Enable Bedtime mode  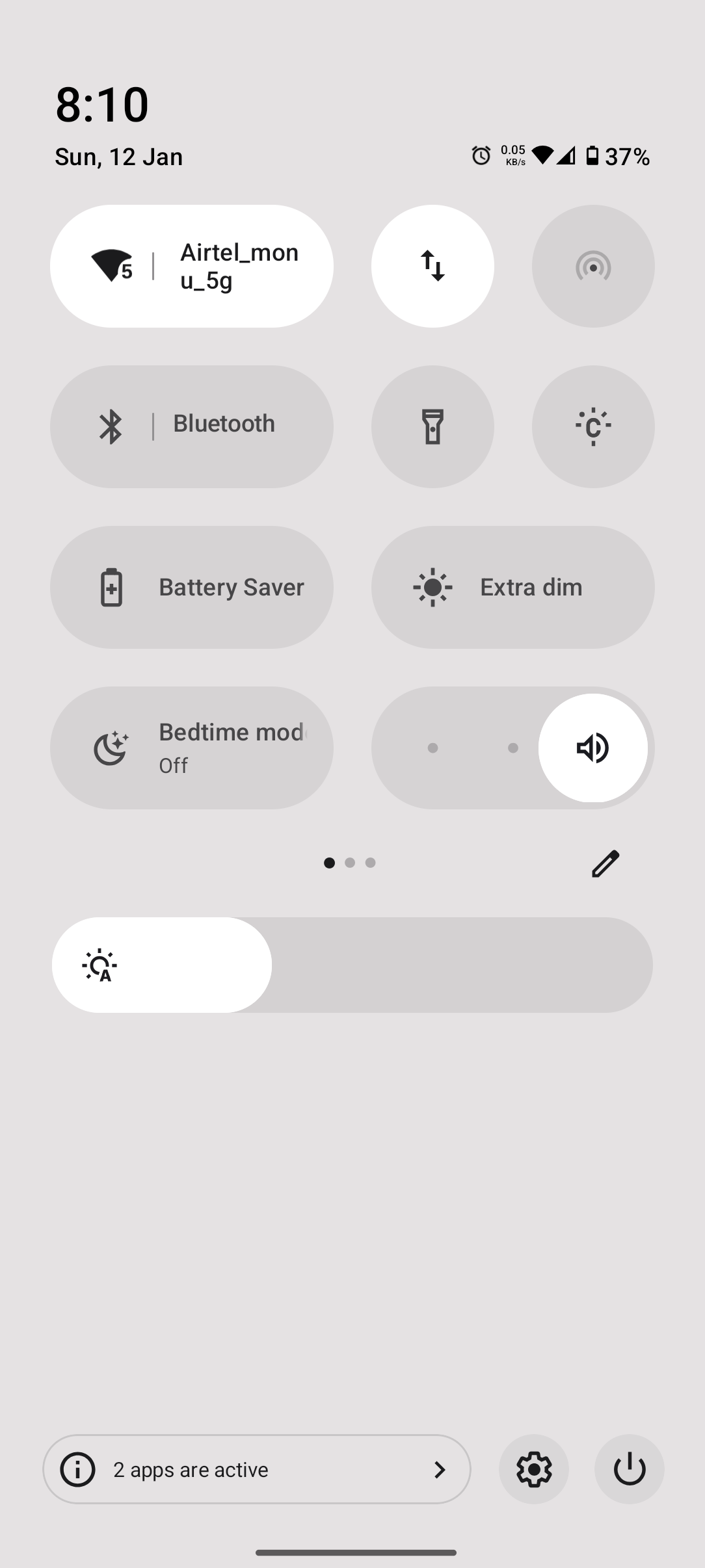pos(191,748)
